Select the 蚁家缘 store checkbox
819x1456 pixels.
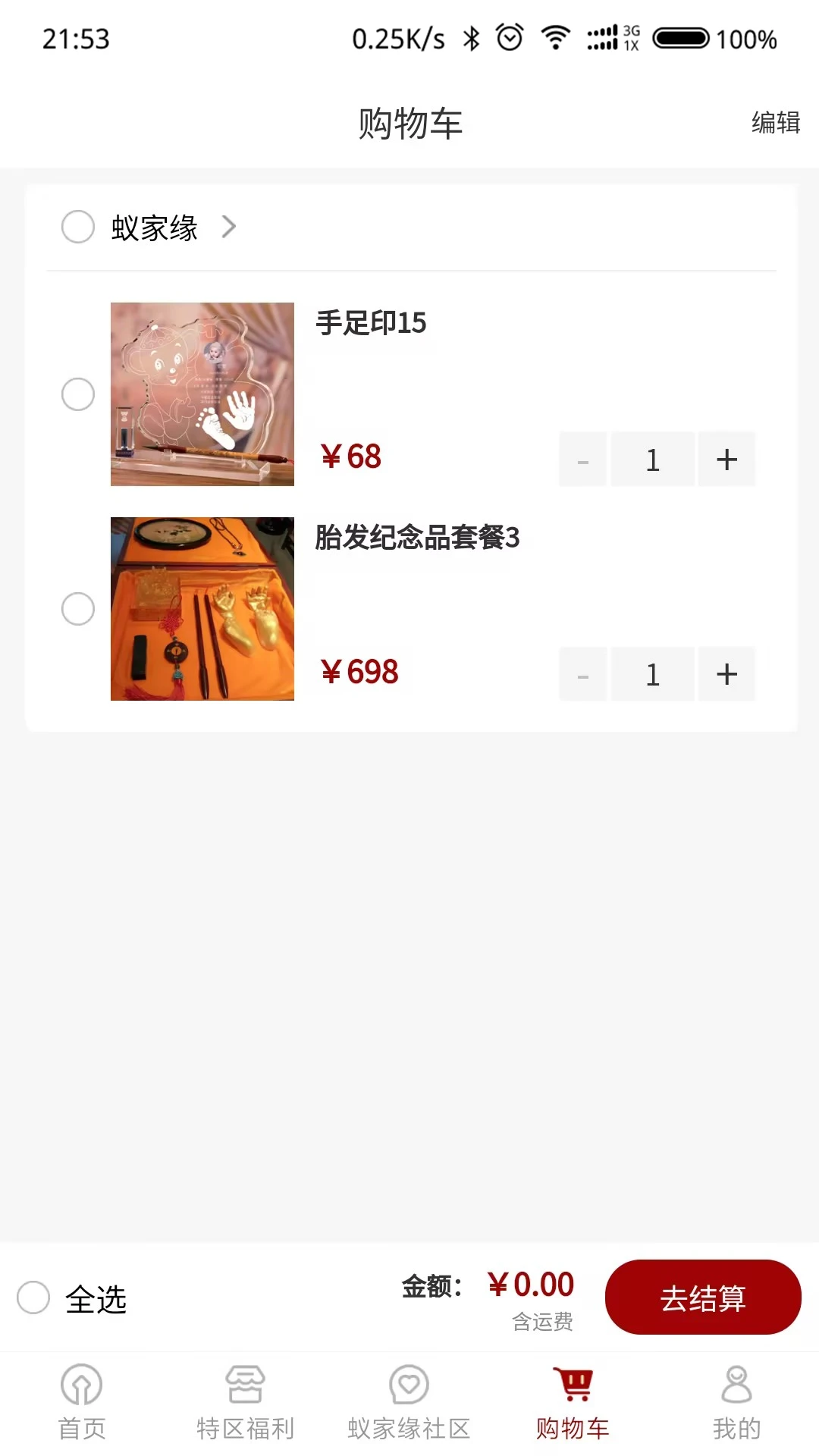tap(77, 227)
